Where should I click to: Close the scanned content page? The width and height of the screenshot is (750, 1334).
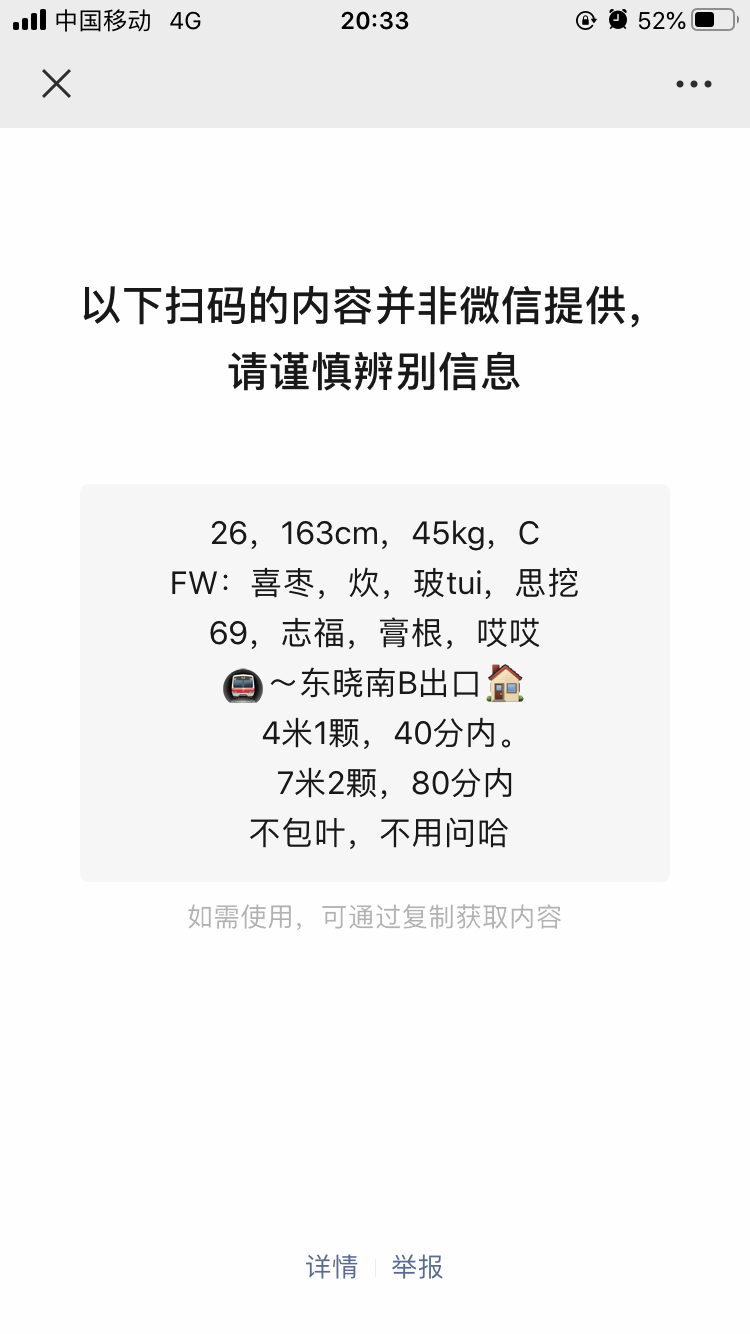57,84
